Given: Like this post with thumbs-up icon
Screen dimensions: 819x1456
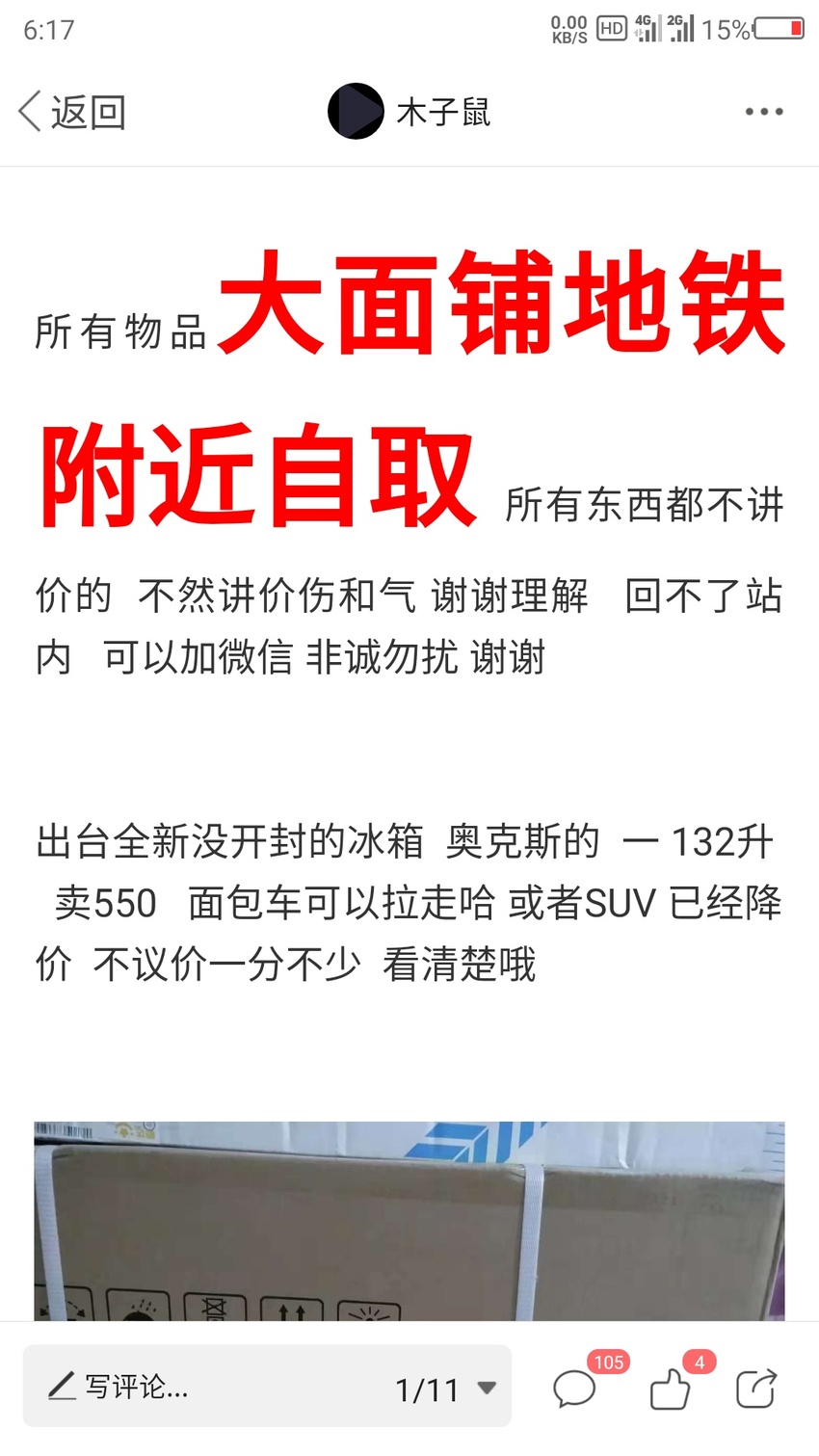Looking at the screenshot, I should tap(670, 1389).
